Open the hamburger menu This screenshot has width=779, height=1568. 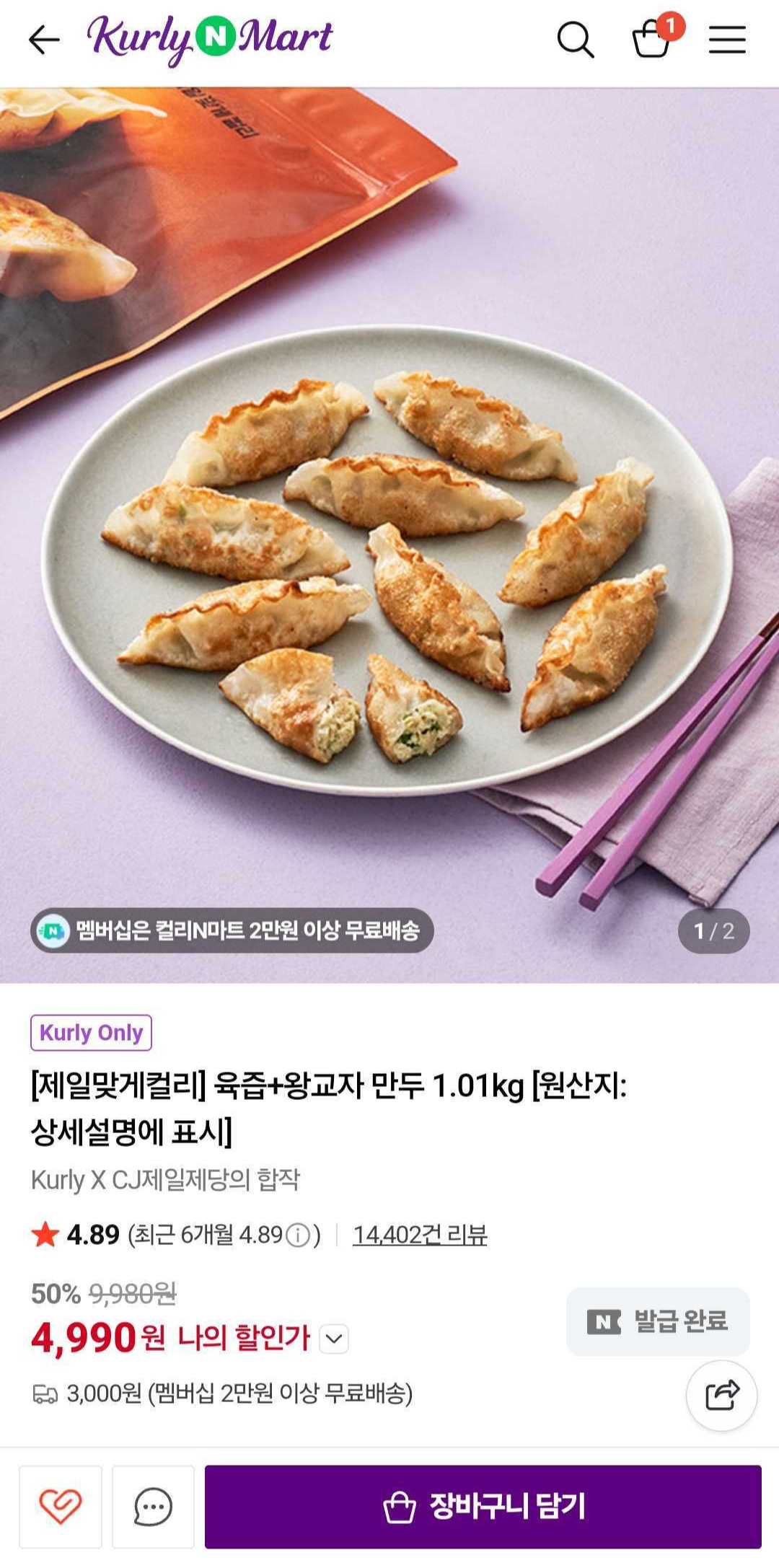726,40
